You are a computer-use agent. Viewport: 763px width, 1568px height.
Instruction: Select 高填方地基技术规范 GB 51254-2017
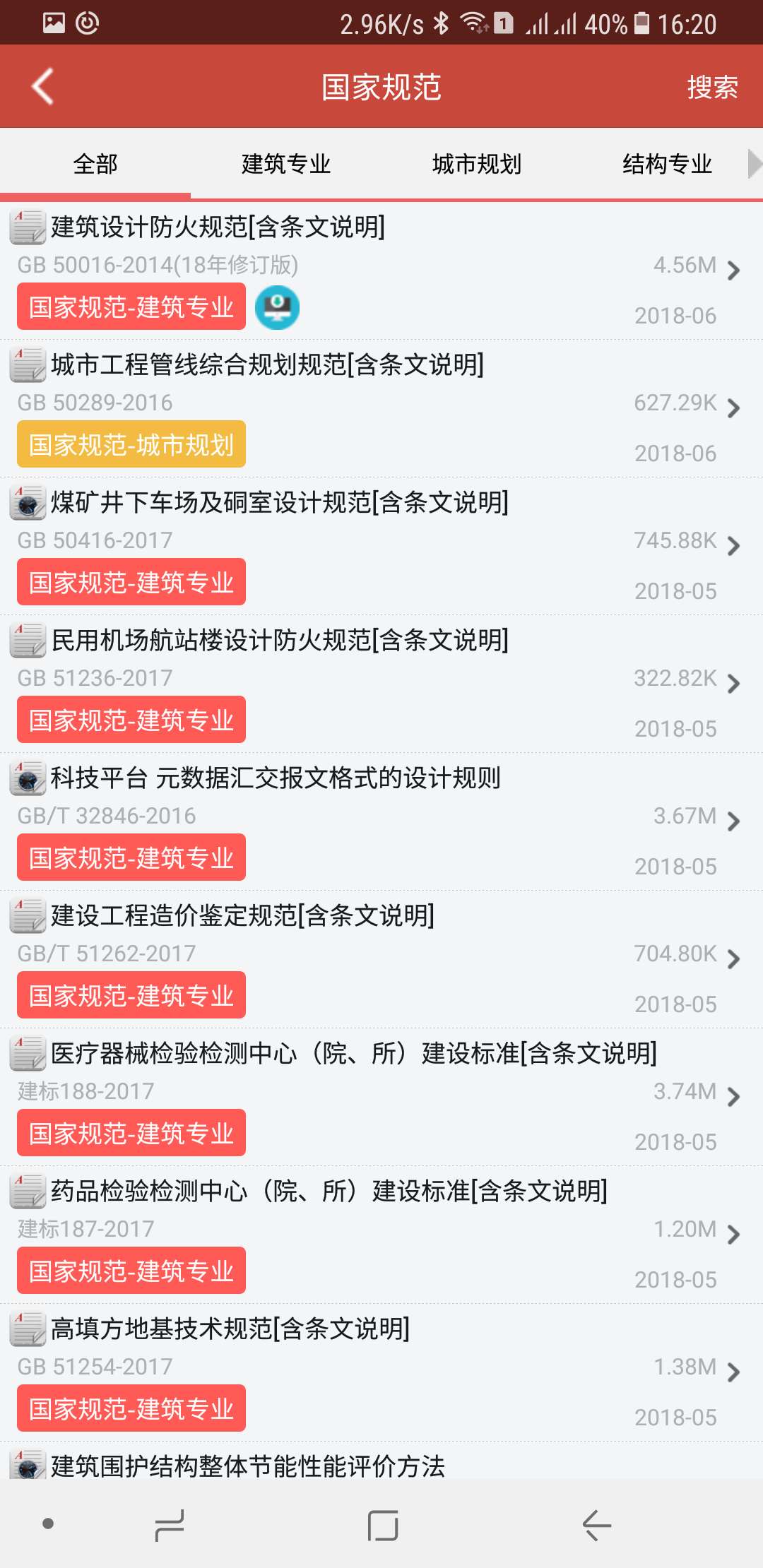pyautogui.click(x=230, y=1329)
